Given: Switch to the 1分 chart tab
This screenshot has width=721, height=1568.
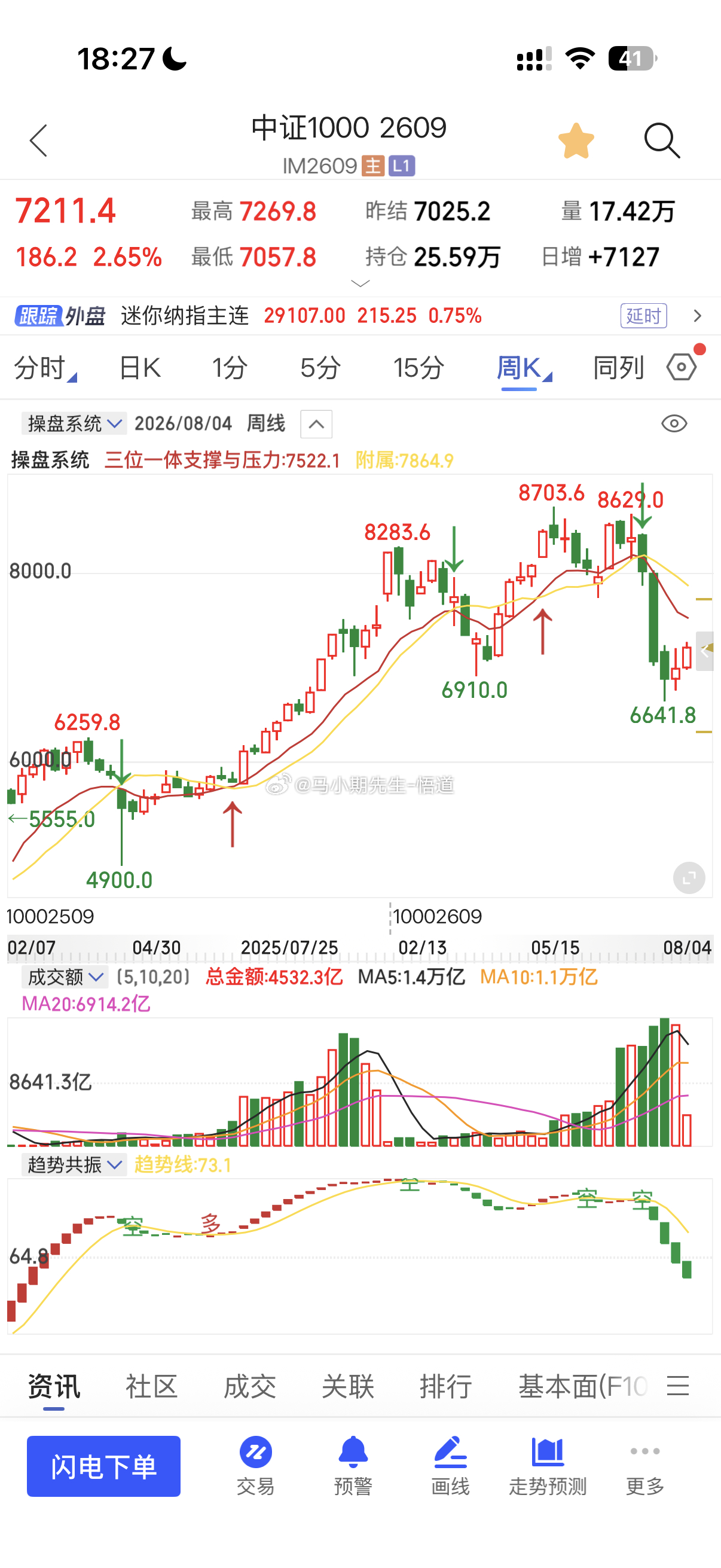Looking at the screenshot, I should 230,368.
